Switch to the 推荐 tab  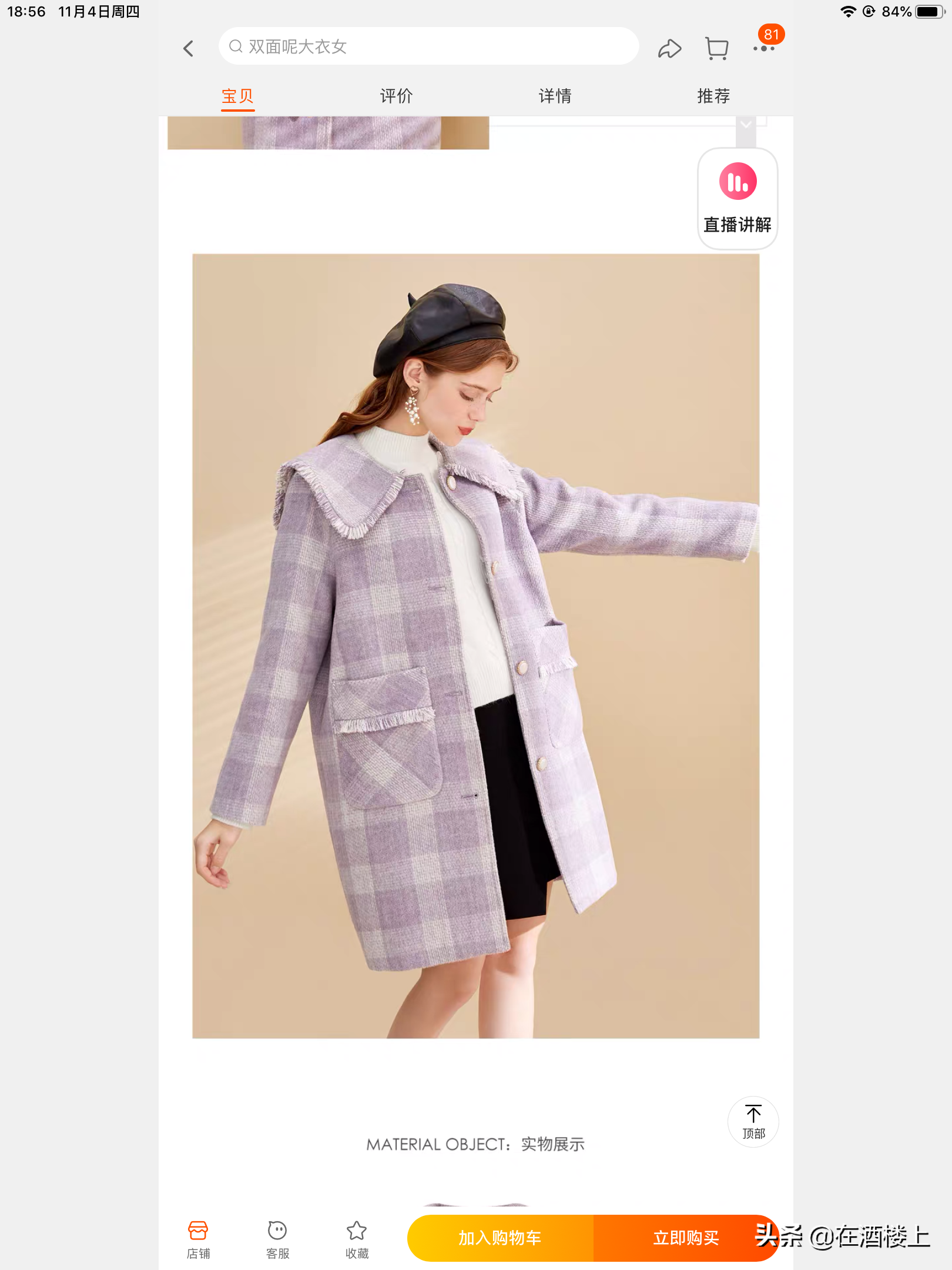tap(713, 96)
